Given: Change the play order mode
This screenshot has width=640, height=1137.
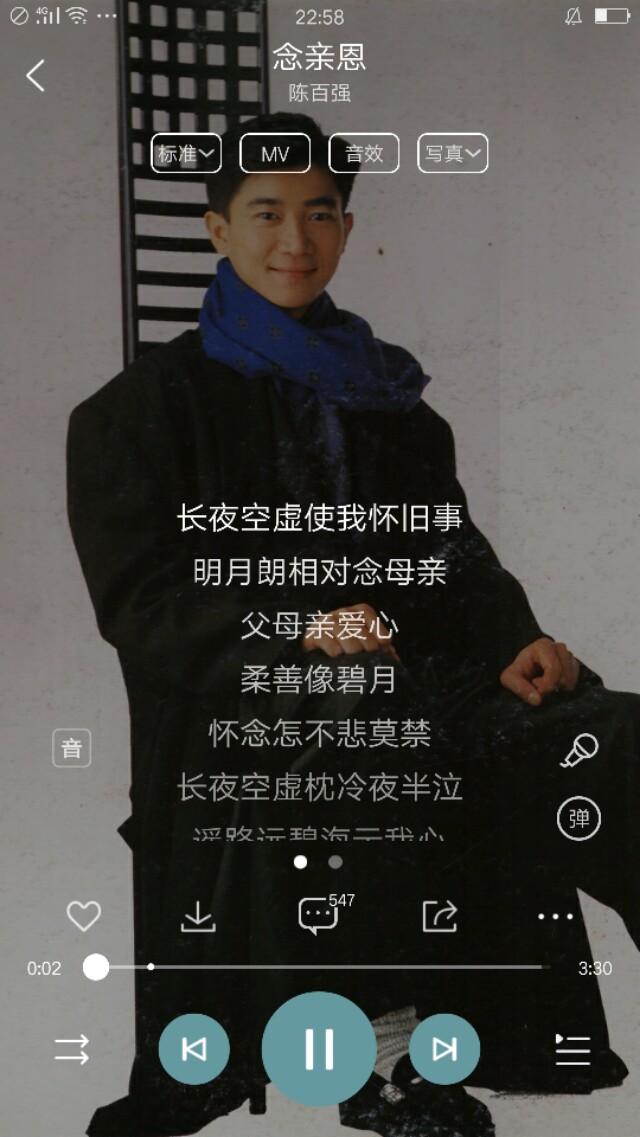Looking at the screenshot, I should click(71, 1049).
